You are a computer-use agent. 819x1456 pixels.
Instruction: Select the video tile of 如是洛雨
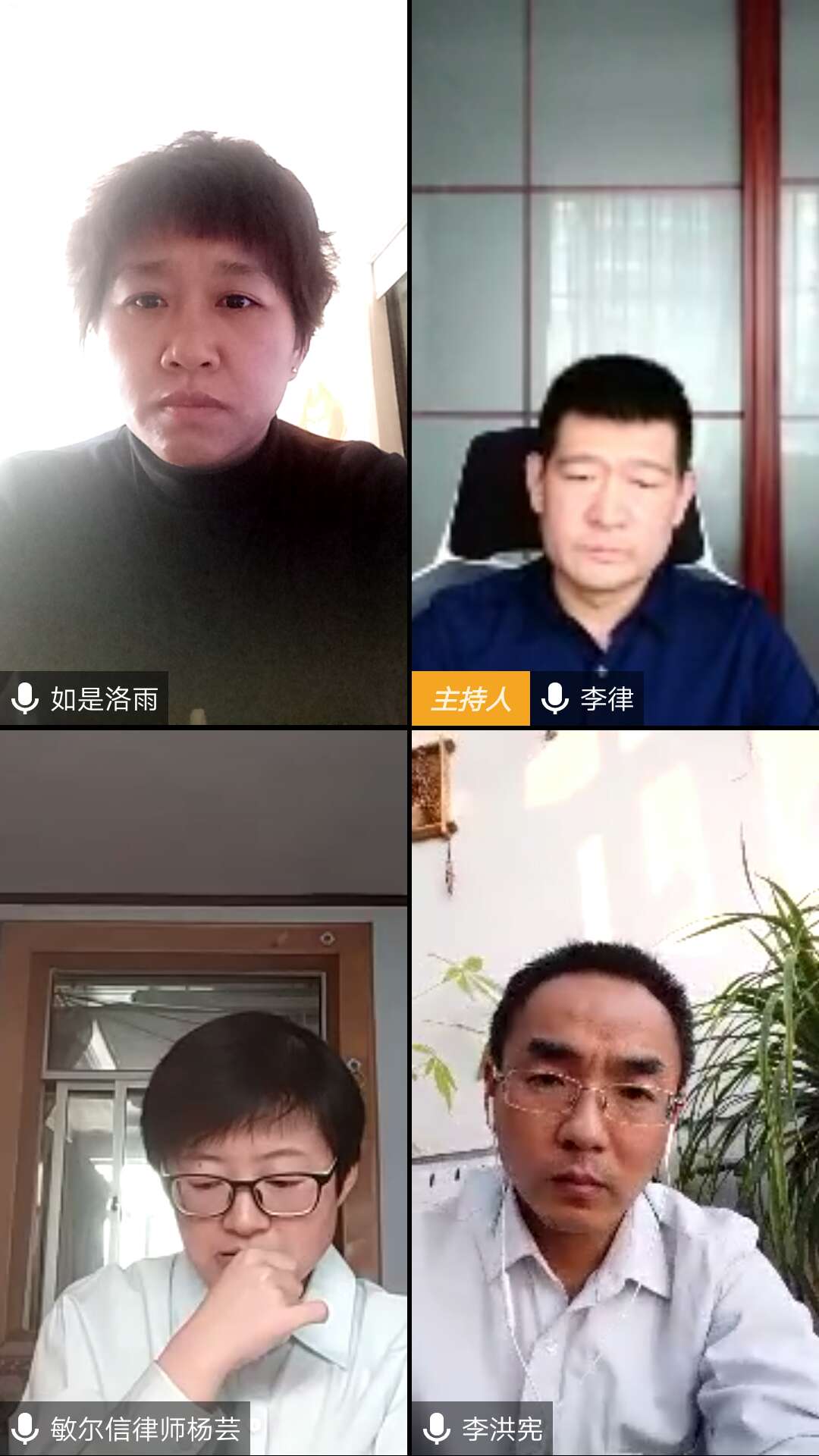pos(203,362)
